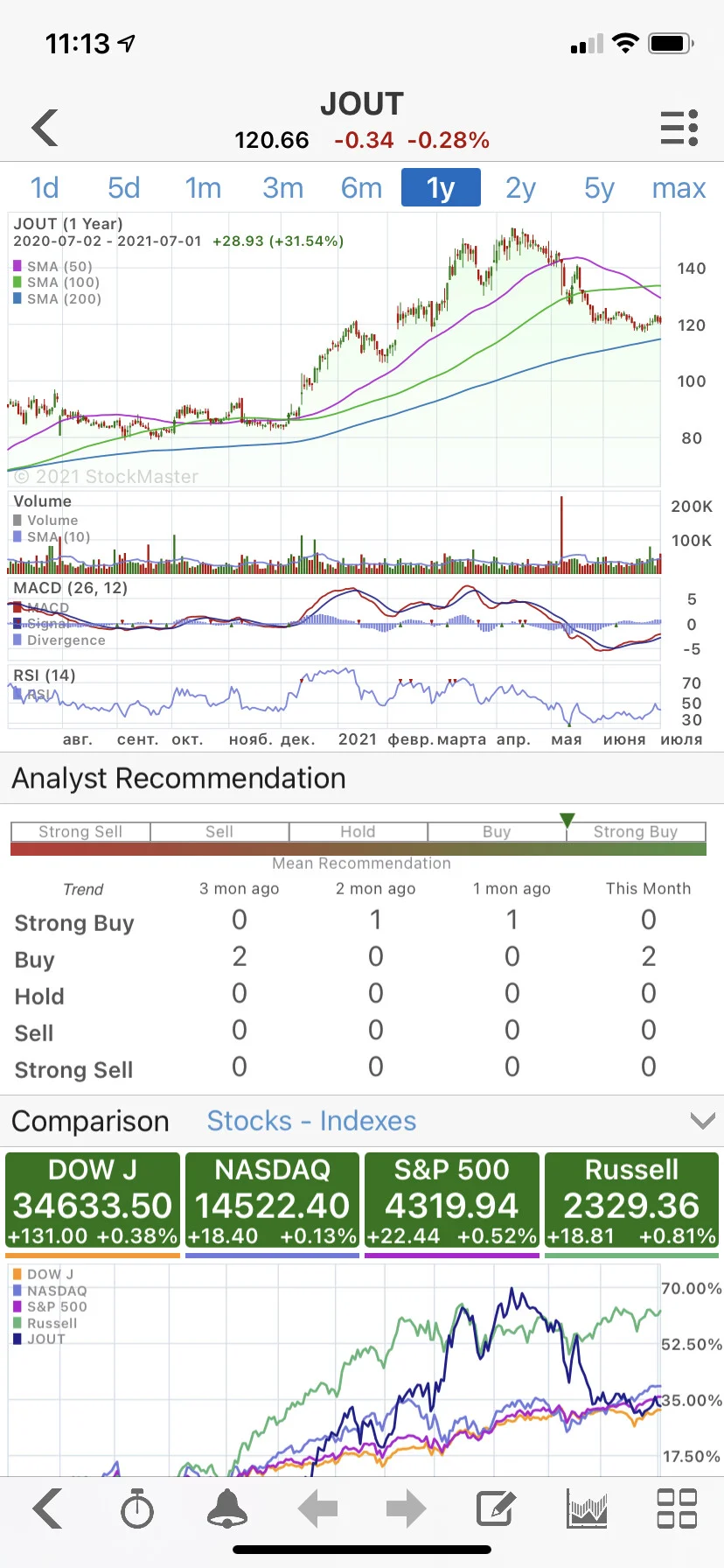The image size is (724, 1568).
Task: Open the alerts bell in bottom toolbar
Action: click(x=227, y=1508)
